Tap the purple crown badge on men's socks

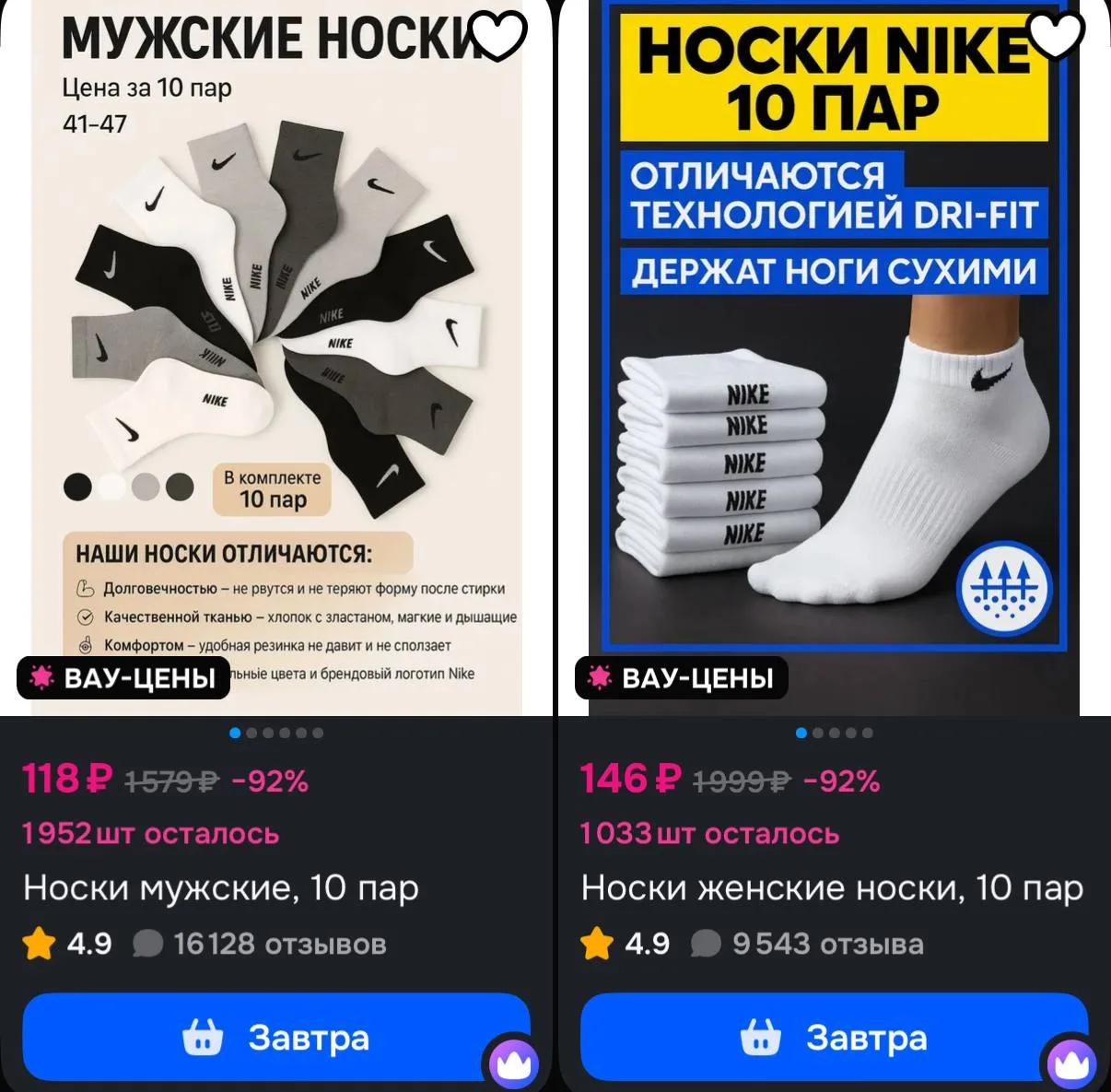[513, 1064]
